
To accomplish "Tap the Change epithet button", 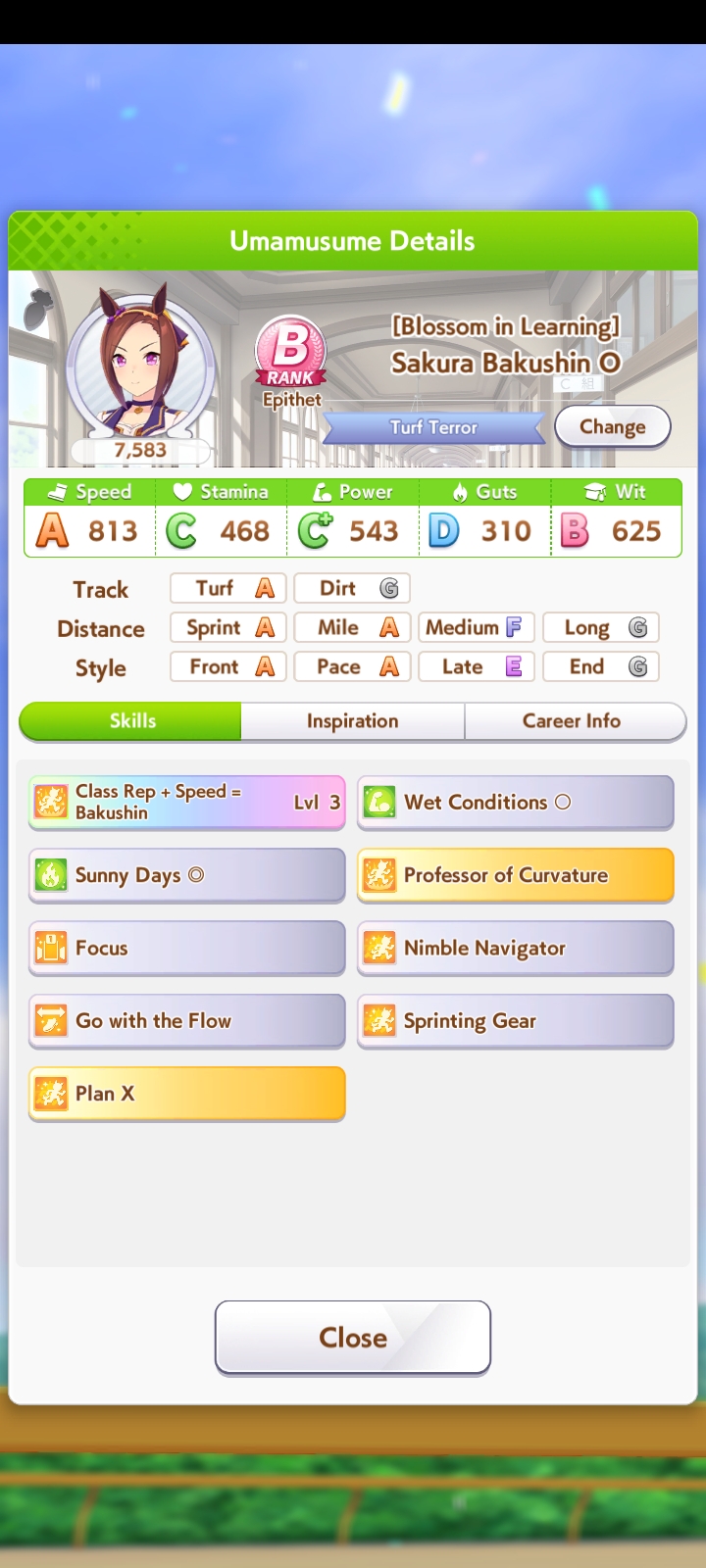I will 613,427.
